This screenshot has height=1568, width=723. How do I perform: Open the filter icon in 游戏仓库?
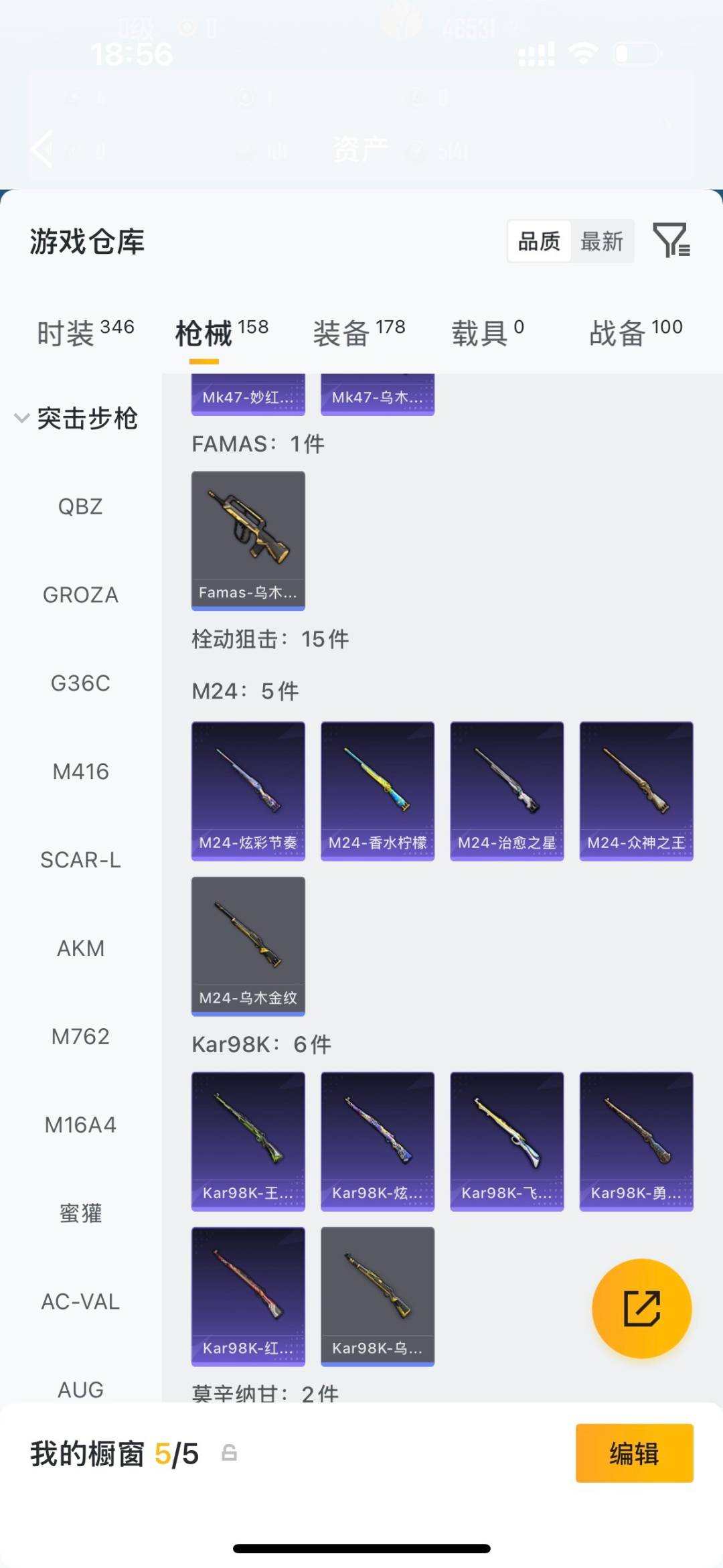click(671, 240)
